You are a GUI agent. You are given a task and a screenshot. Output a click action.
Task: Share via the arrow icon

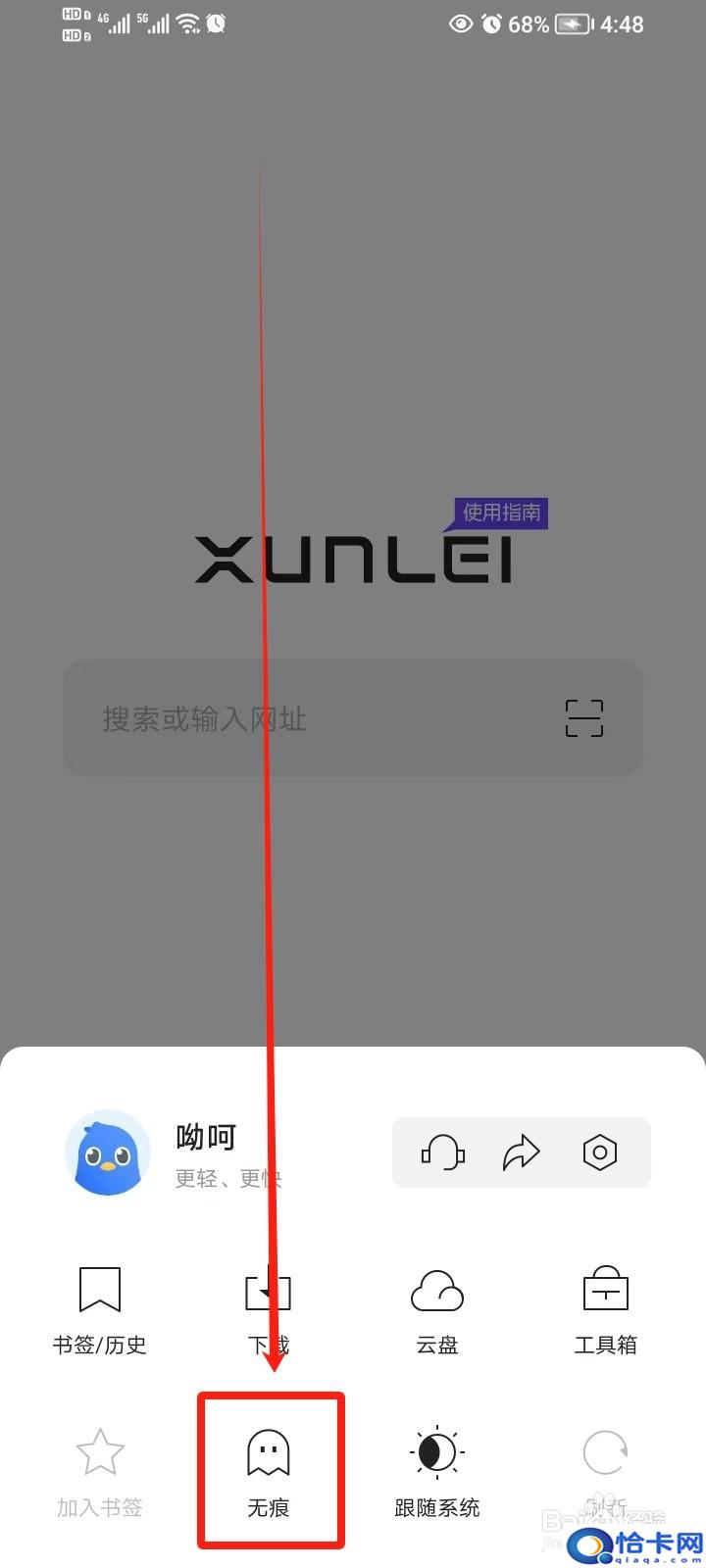[521, 1152]
